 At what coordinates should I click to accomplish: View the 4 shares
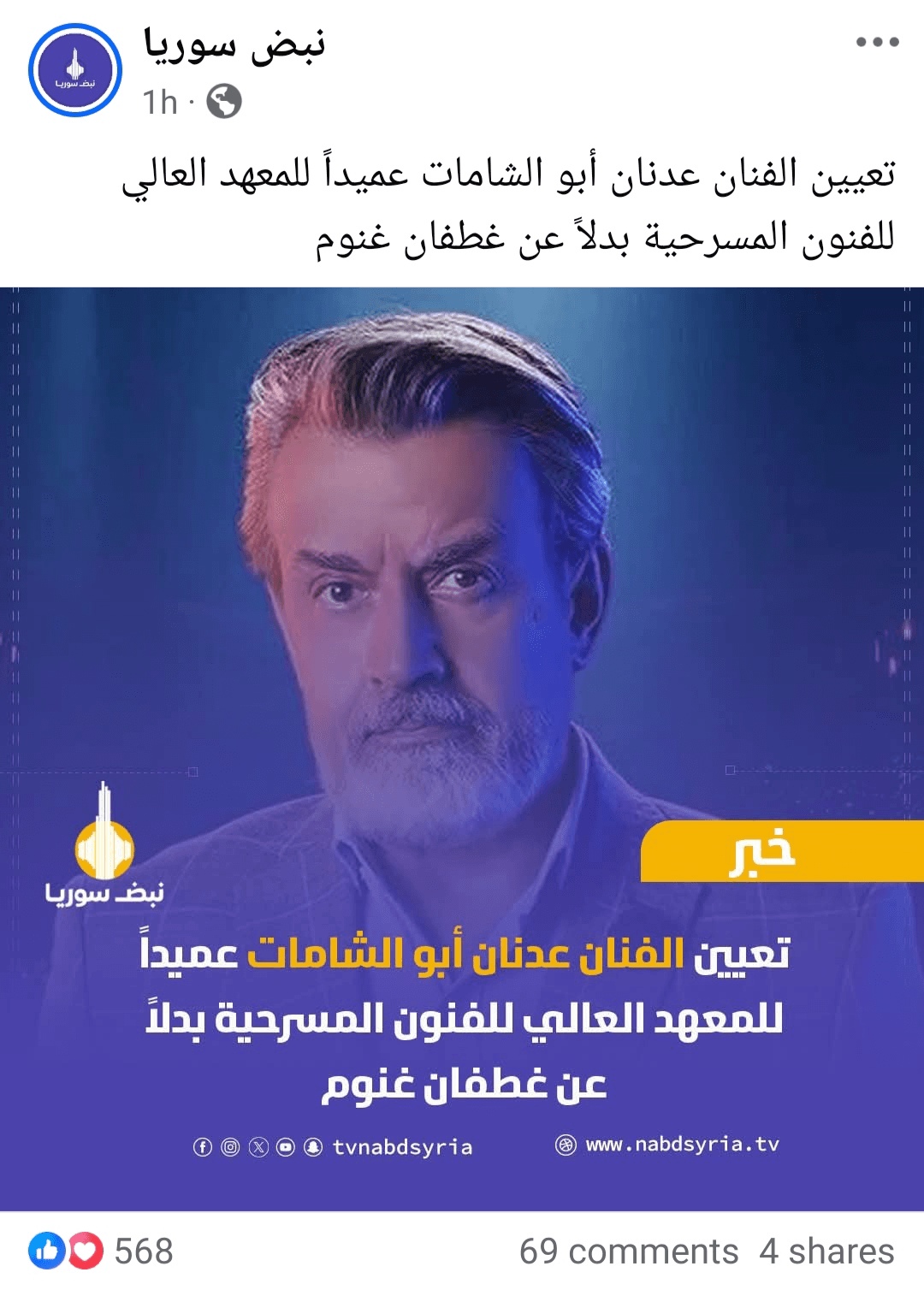pyautogui.click(x=826, y=1252)
